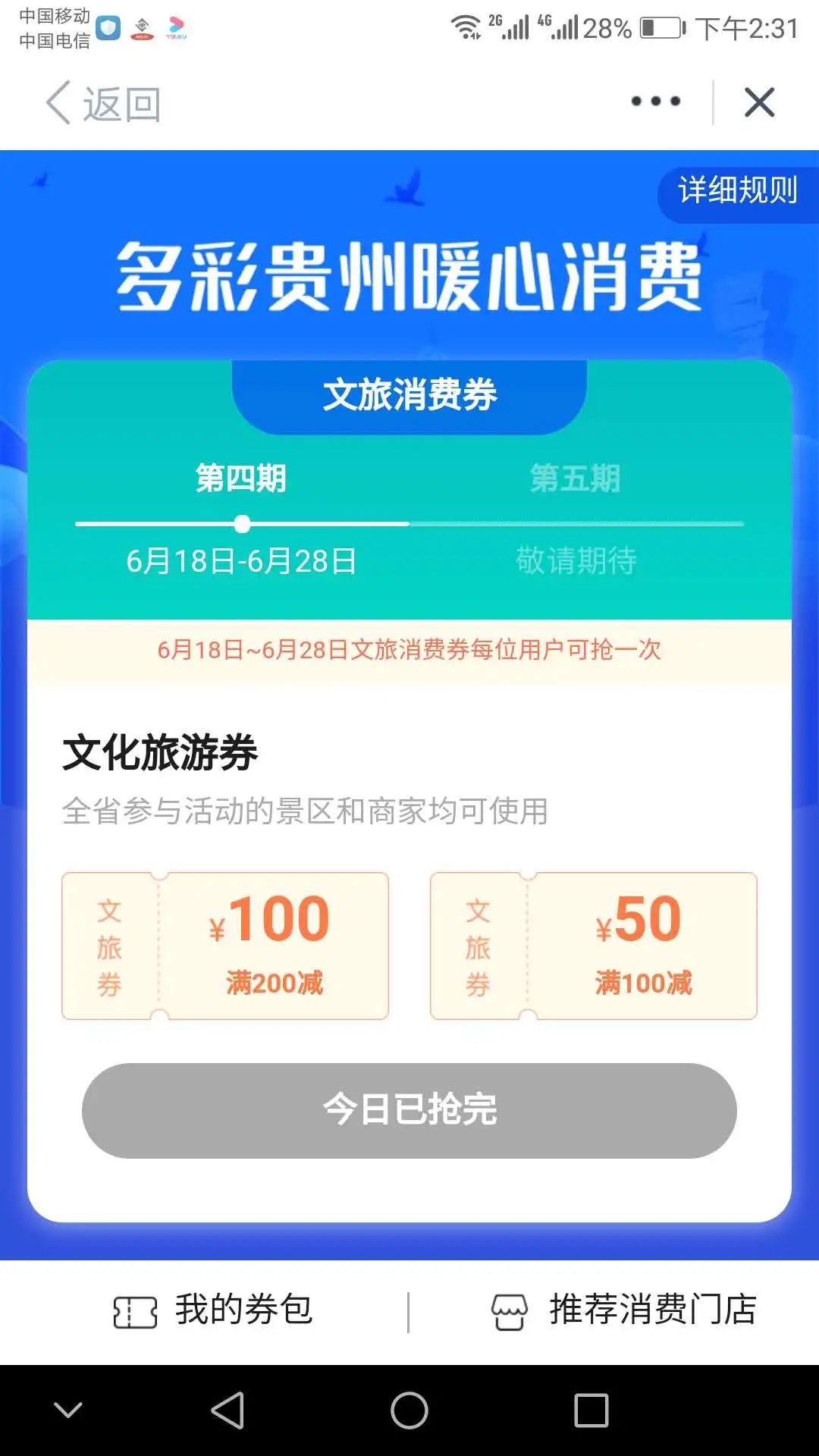Open the 详细规则 detailed rules
This screenshot has height=1456, width=819.
pos(737,190)
